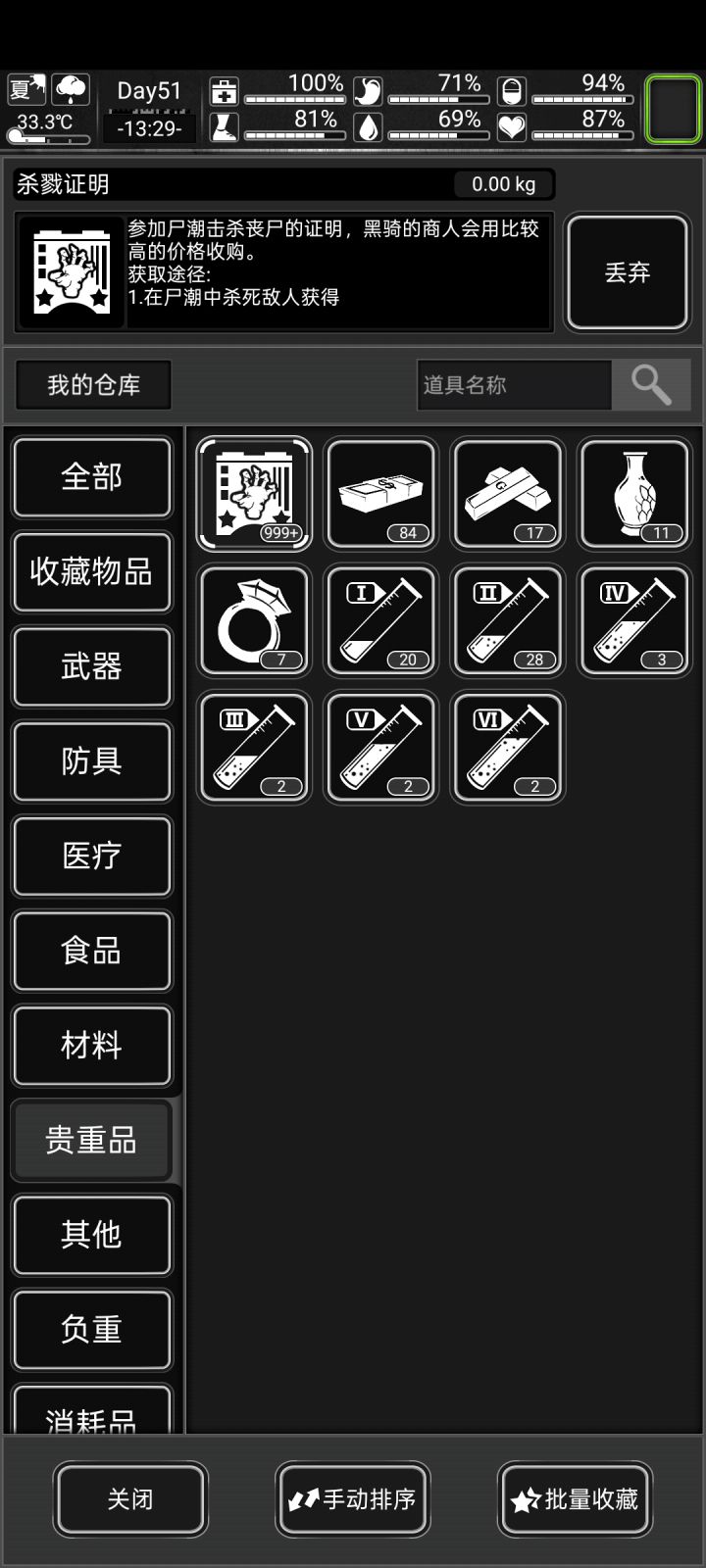This screenshot has width=706, height=1568.
Task: Click the 道具名称 item name search field
Action: point(515,385)
